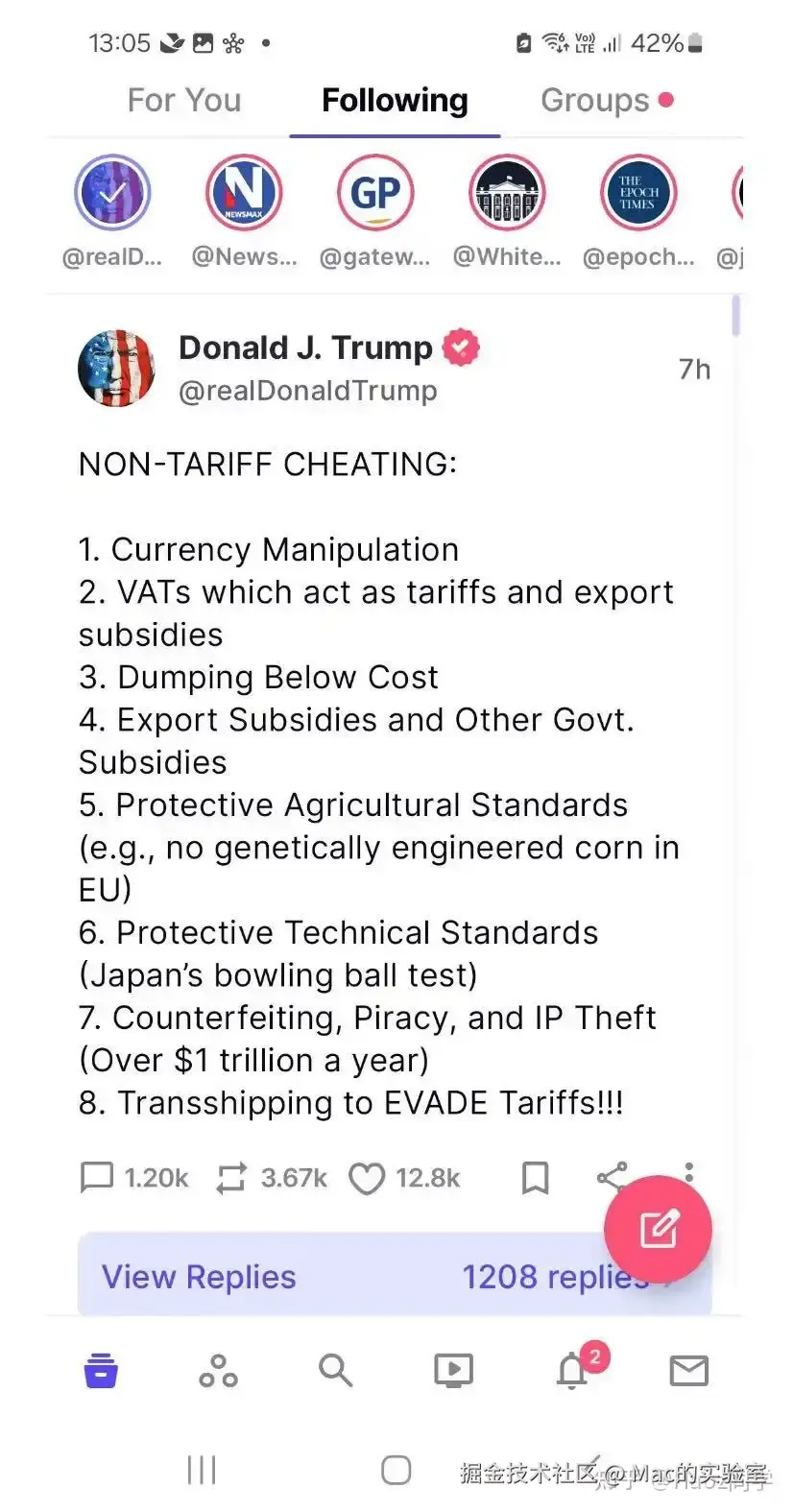Open the Gateway Pundit story avatar
This screenshot has height=1512, width=793.
coord(375,193)
